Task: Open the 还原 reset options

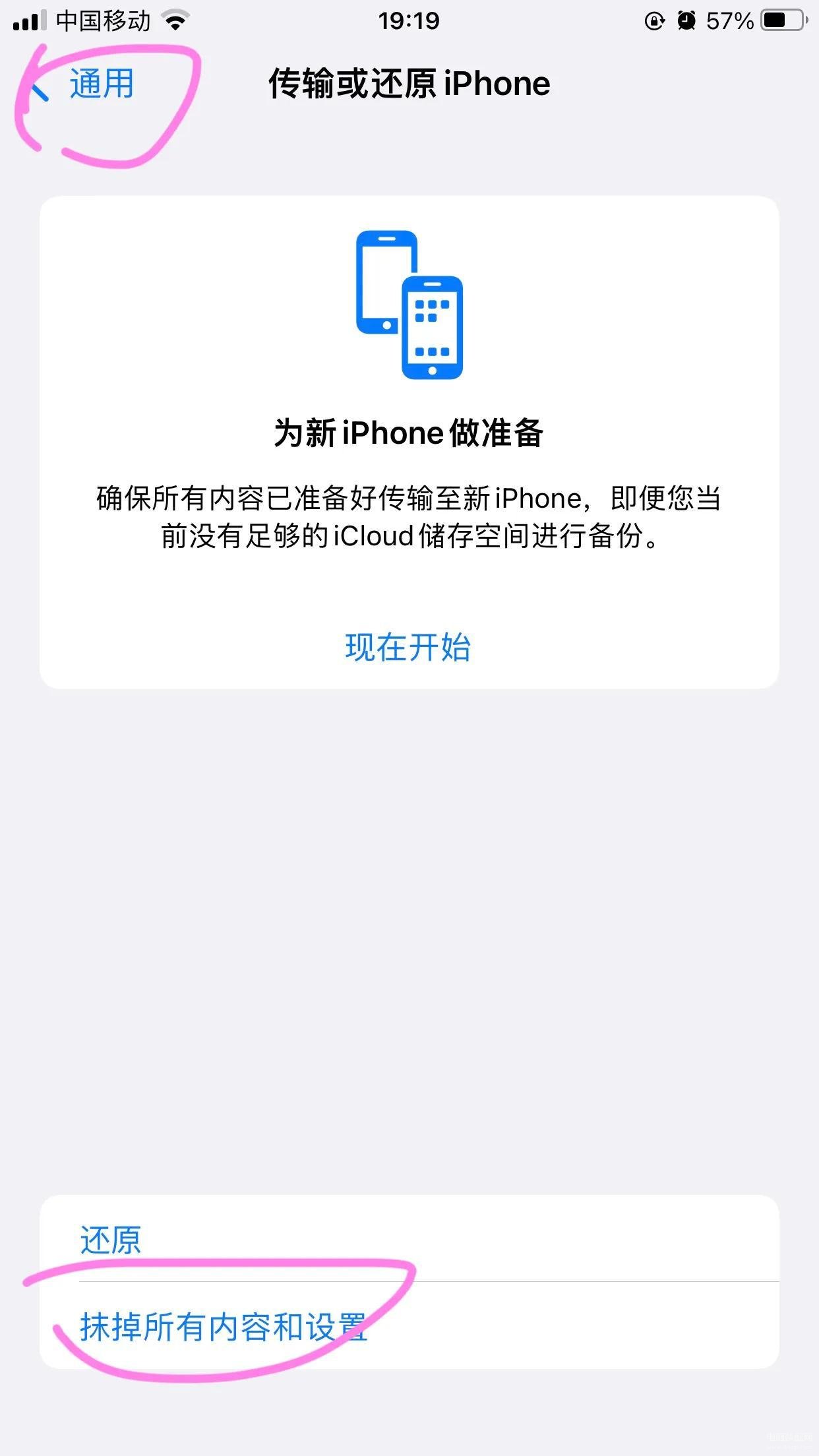Action: pyautogui.click(x=111, y=1240)
